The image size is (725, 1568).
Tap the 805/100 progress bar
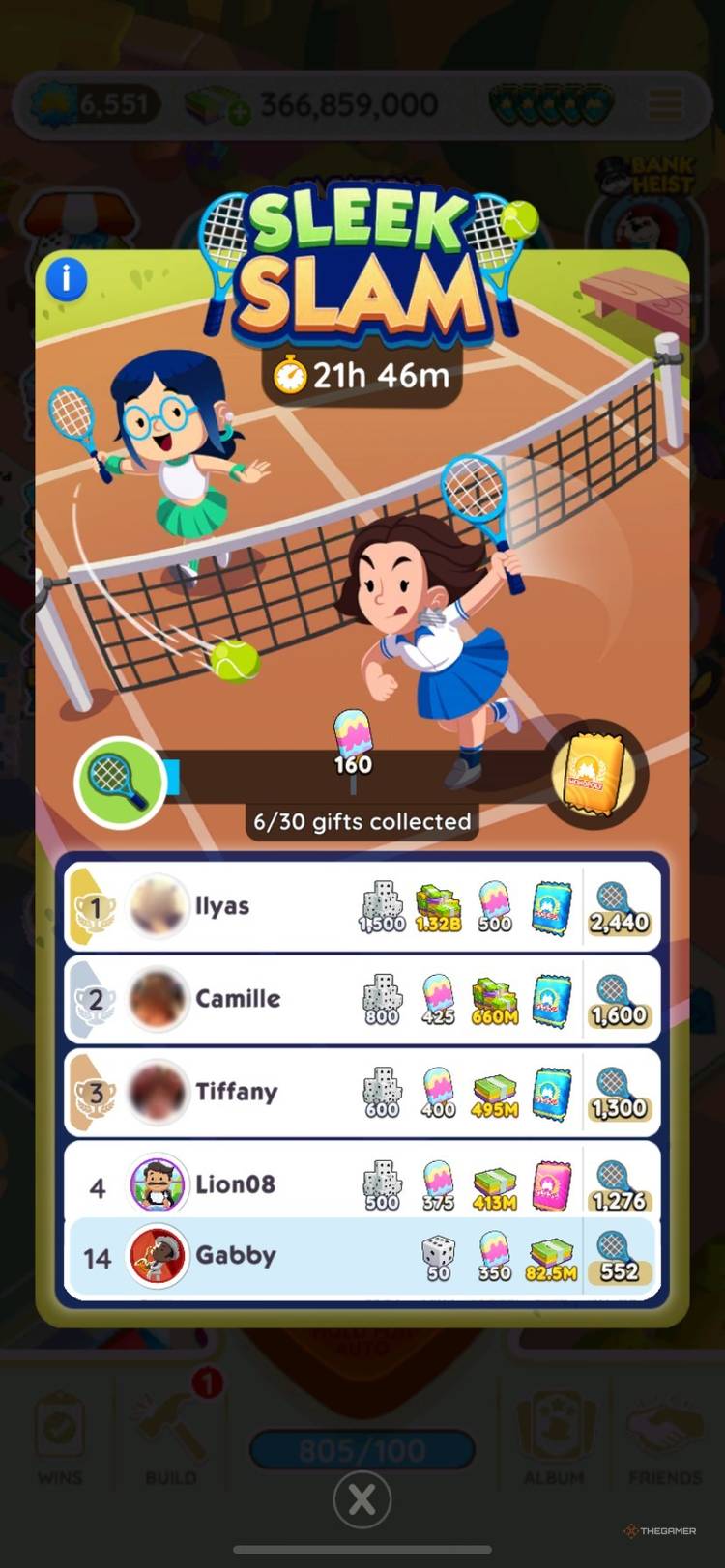coord(361,1446)
